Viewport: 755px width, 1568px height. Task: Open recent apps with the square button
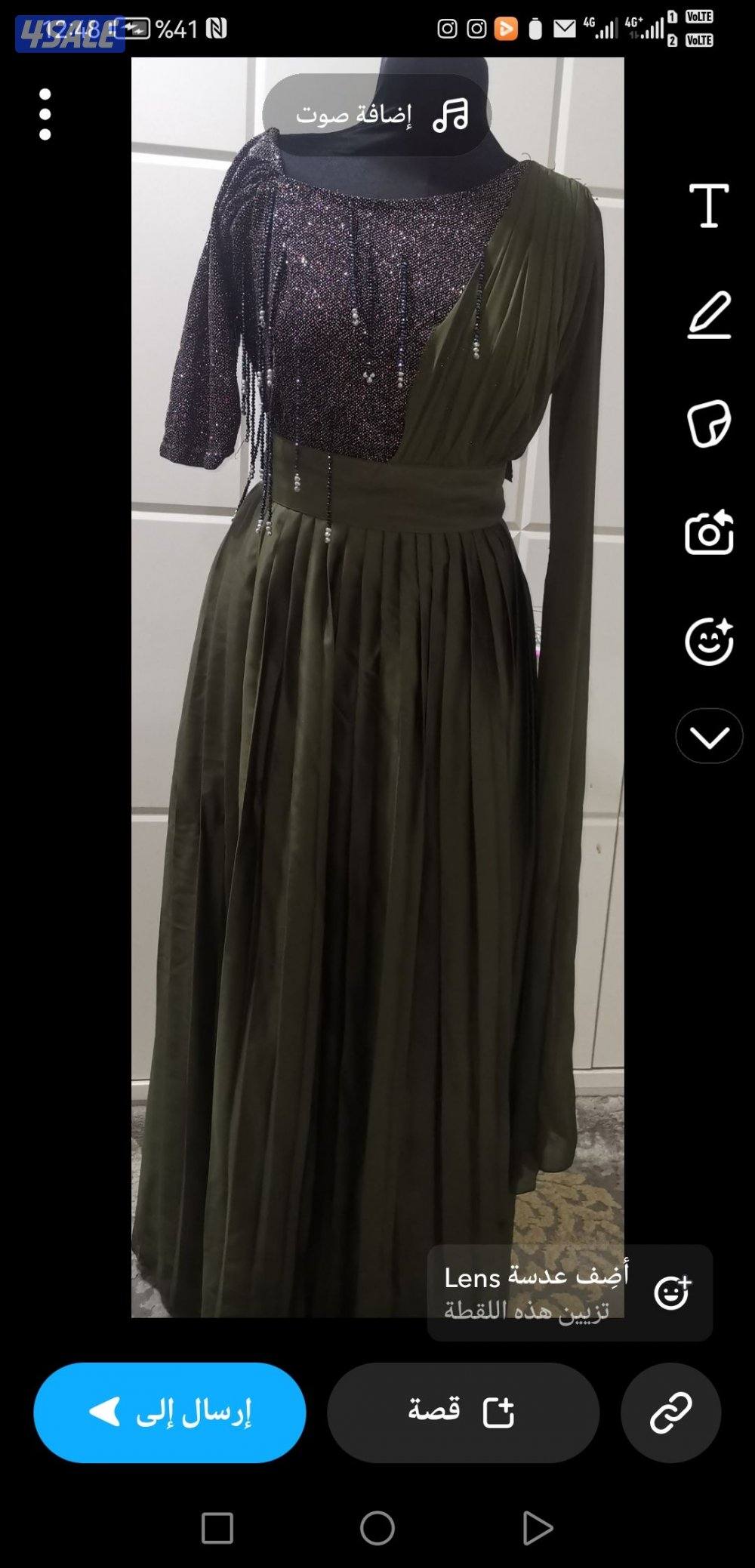[x=217, y=1529]
